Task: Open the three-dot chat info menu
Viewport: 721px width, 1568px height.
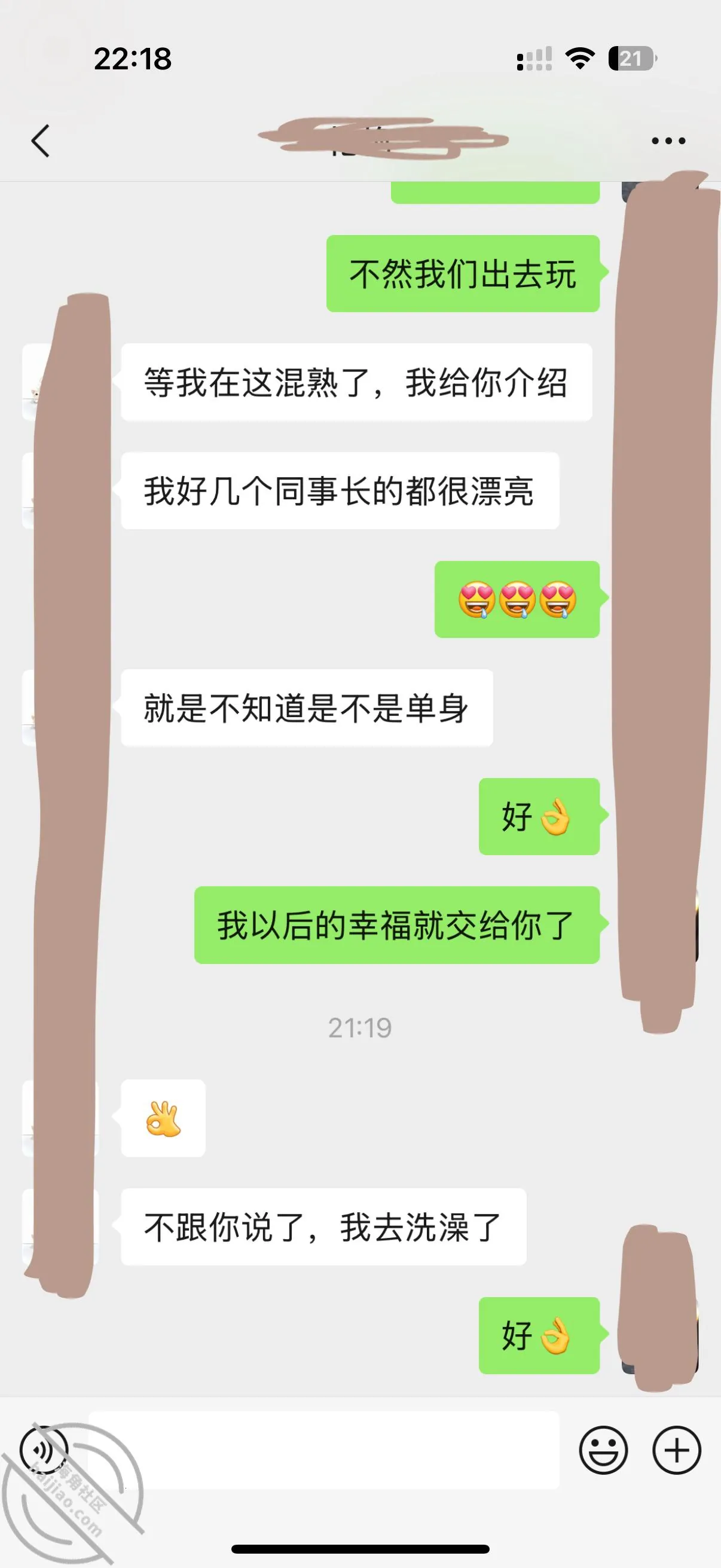Action: pos(668,141)
